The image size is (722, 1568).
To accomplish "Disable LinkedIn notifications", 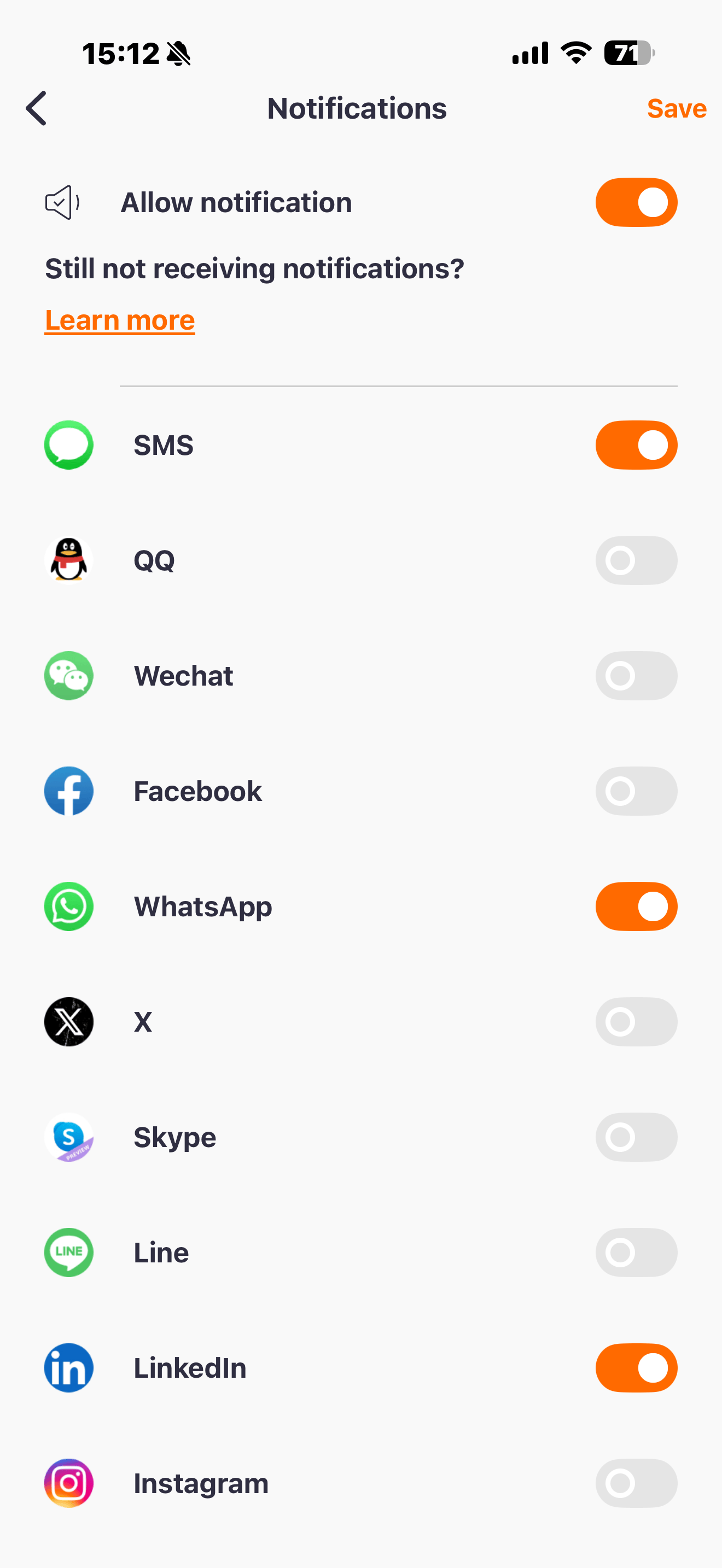I will click(x=636, y=1368).
